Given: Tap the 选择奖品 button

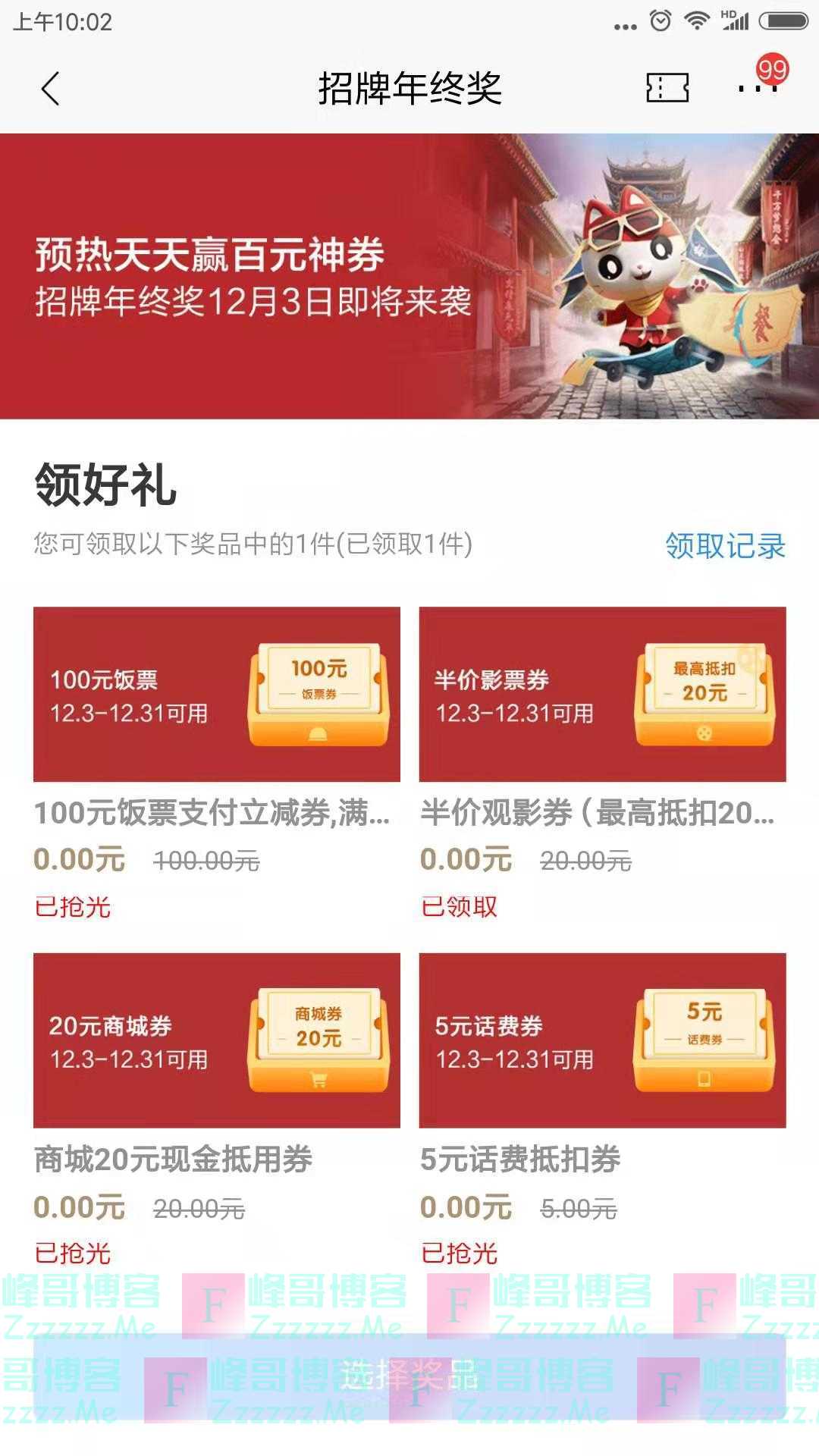Looking at the screenshot, I should 409,1375.
